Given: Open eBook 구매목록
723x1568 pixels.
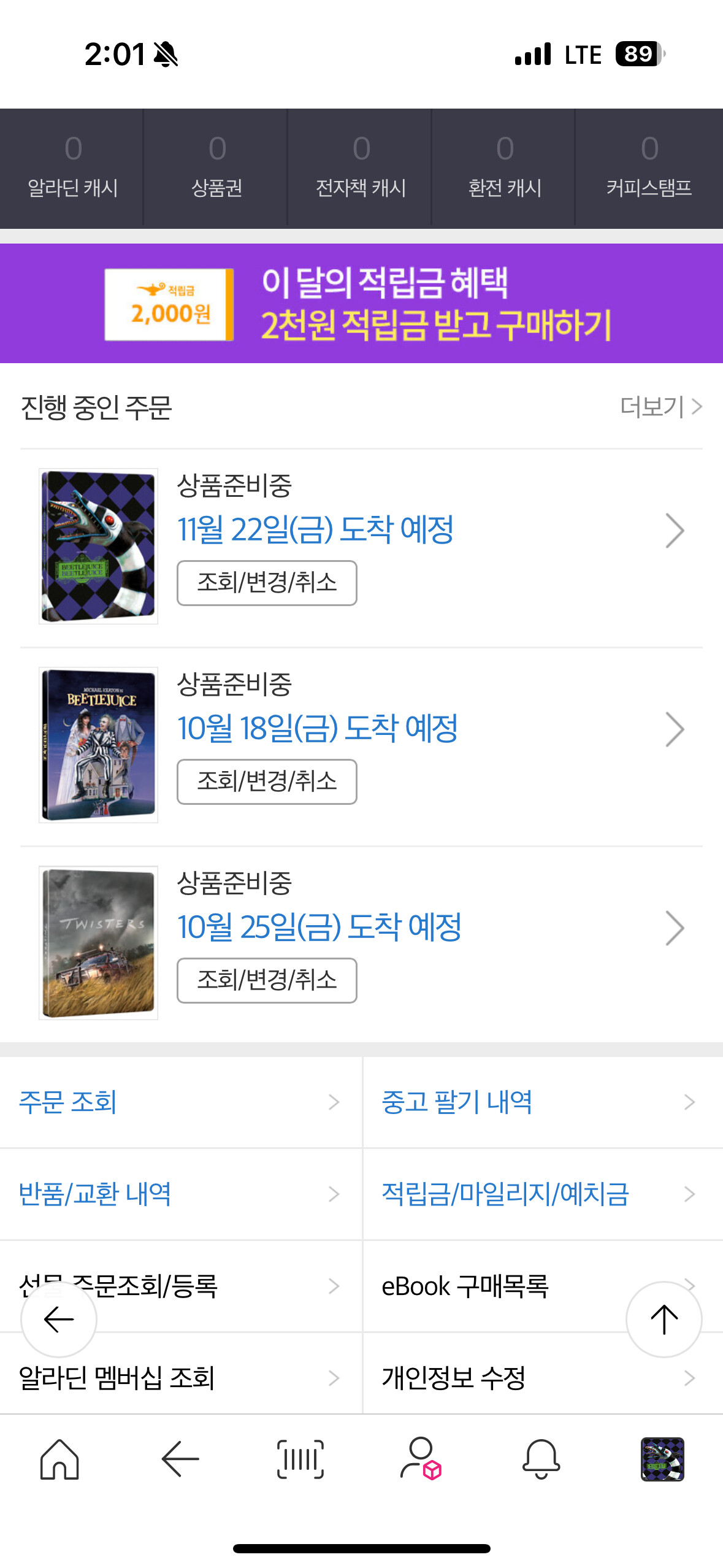Looking at the screenshot, I should (x=491, y=1286).
